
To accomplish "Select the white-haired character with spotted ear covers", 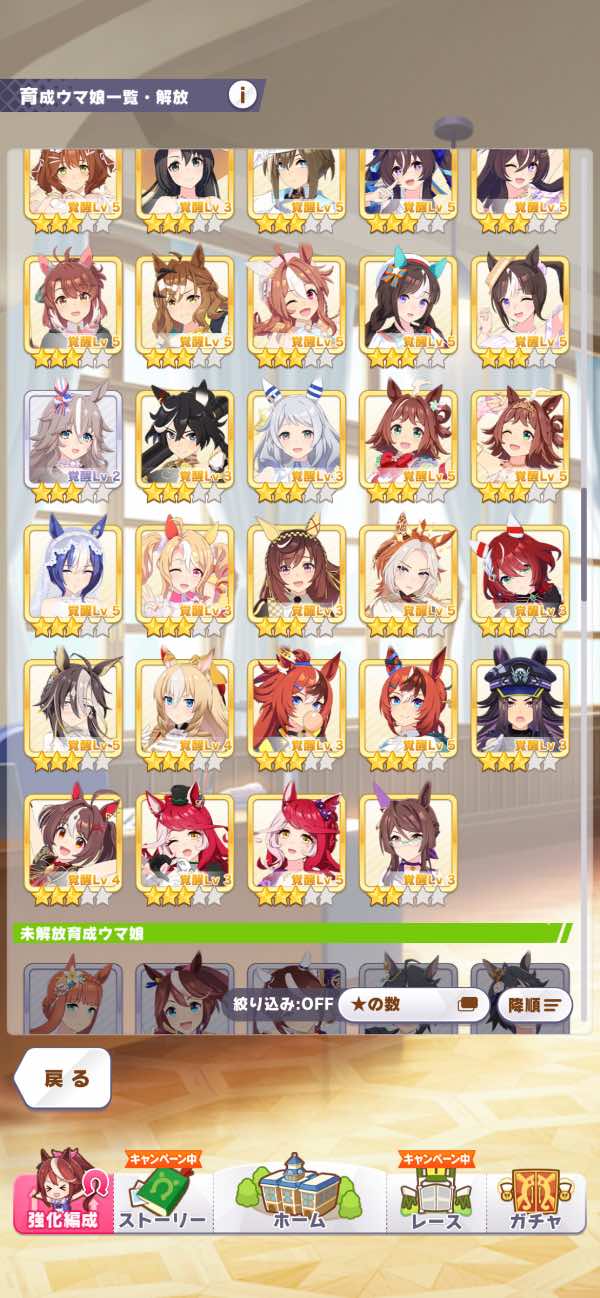I will click(408, 573).
